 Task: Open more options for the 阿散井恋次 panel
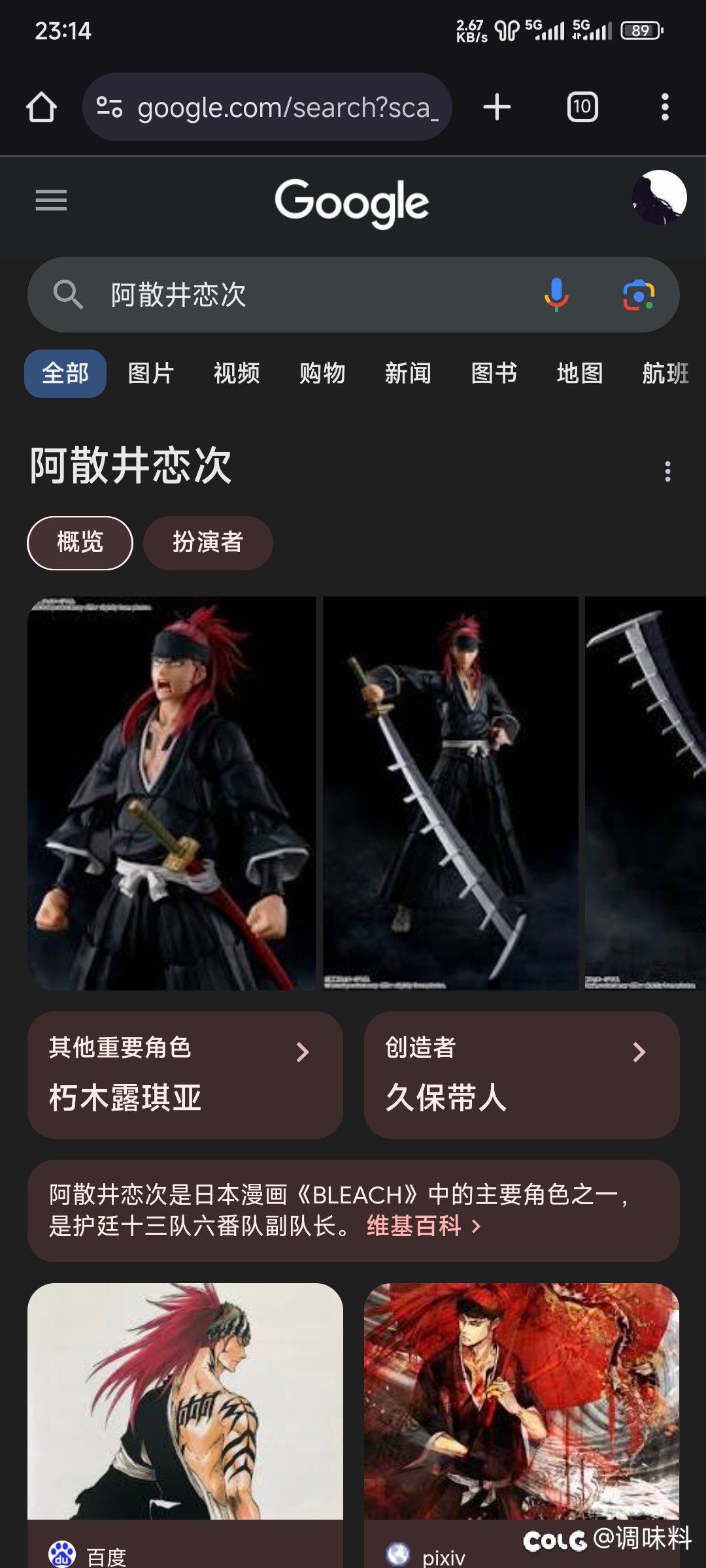[x=667, y=471]
